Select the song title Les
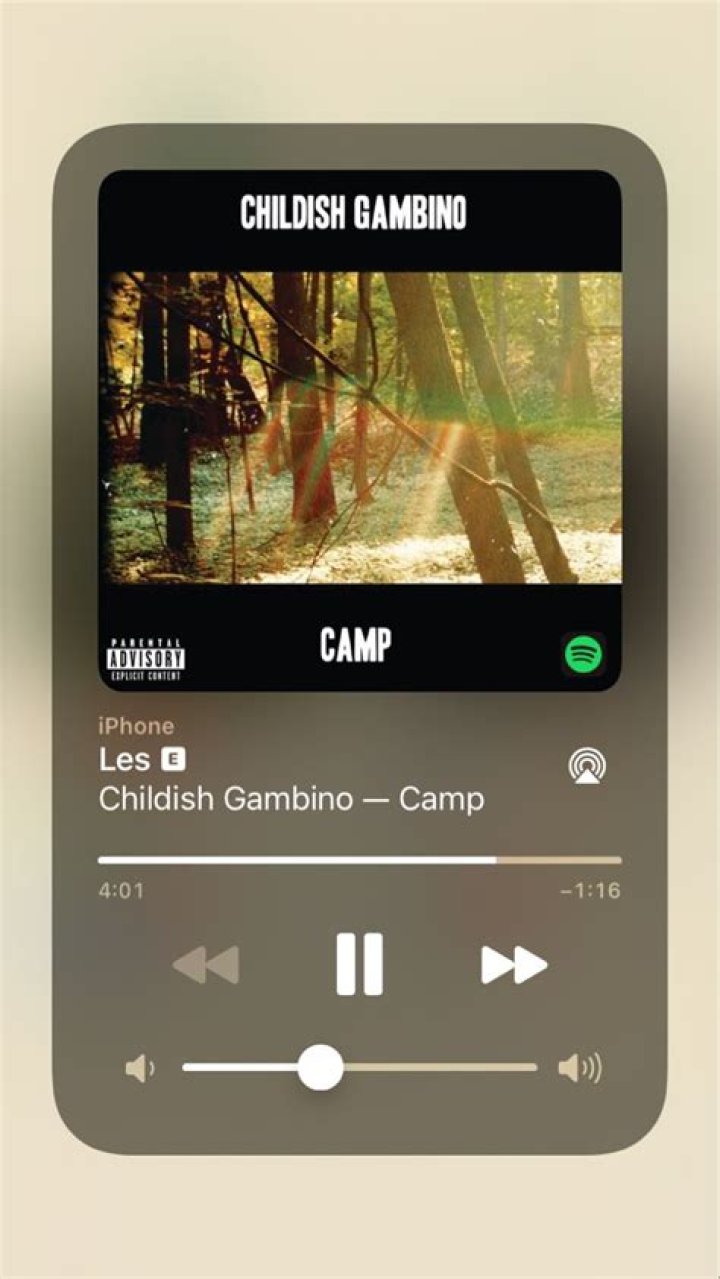 122,760
